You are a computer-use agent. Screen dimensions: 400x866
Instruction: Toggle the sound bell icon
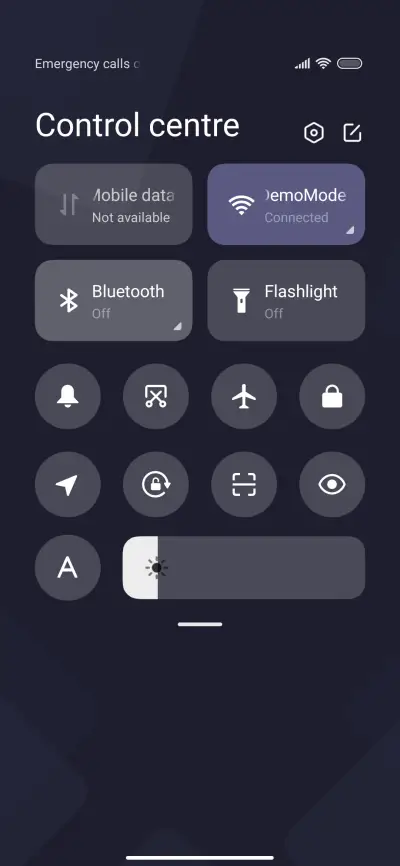point(68,396)
